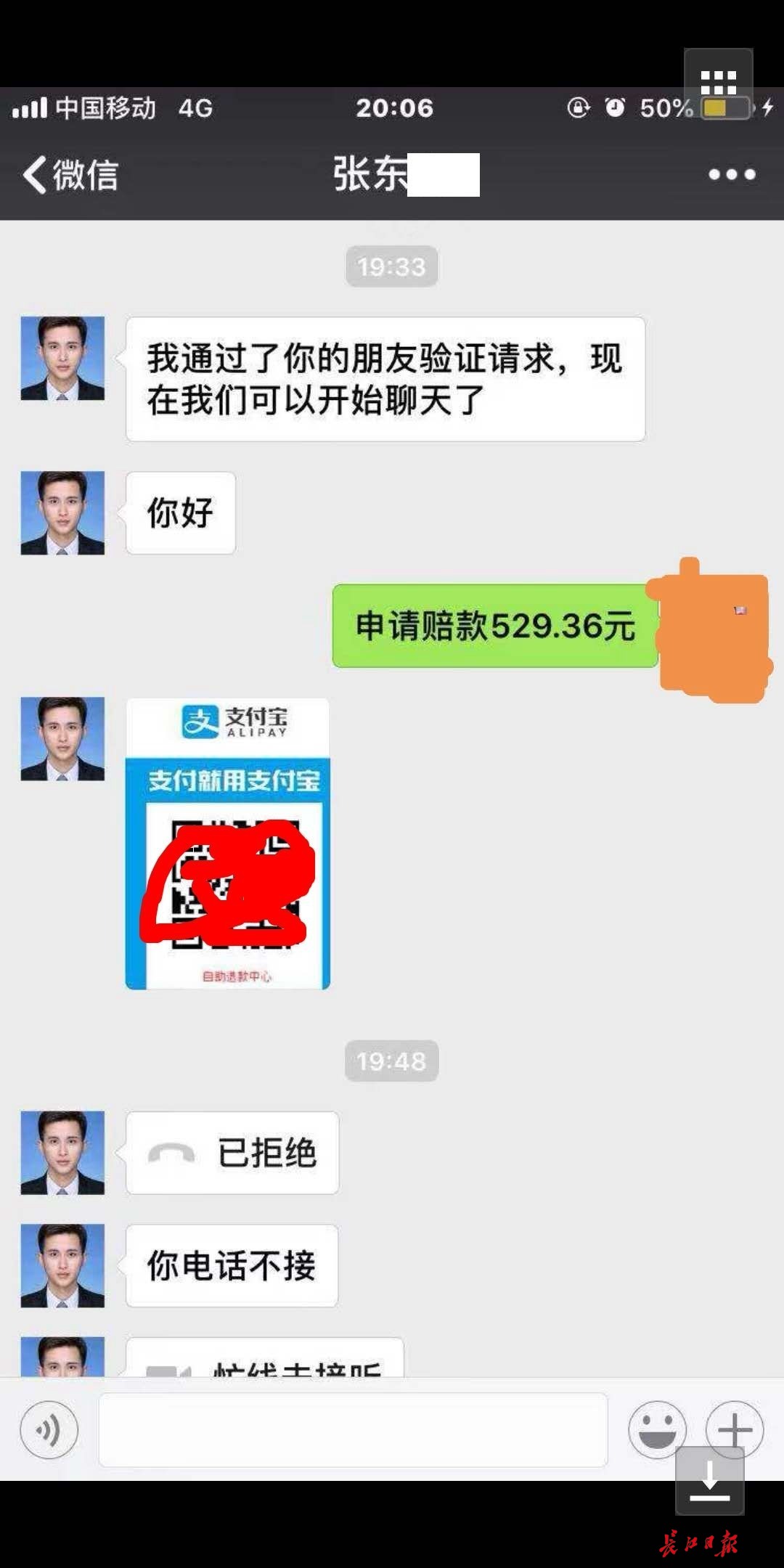This screenshot has height=1568, width=784.
Task: Open the Alipay picture message
Action: pyautogui.click(x=228, y=844)
